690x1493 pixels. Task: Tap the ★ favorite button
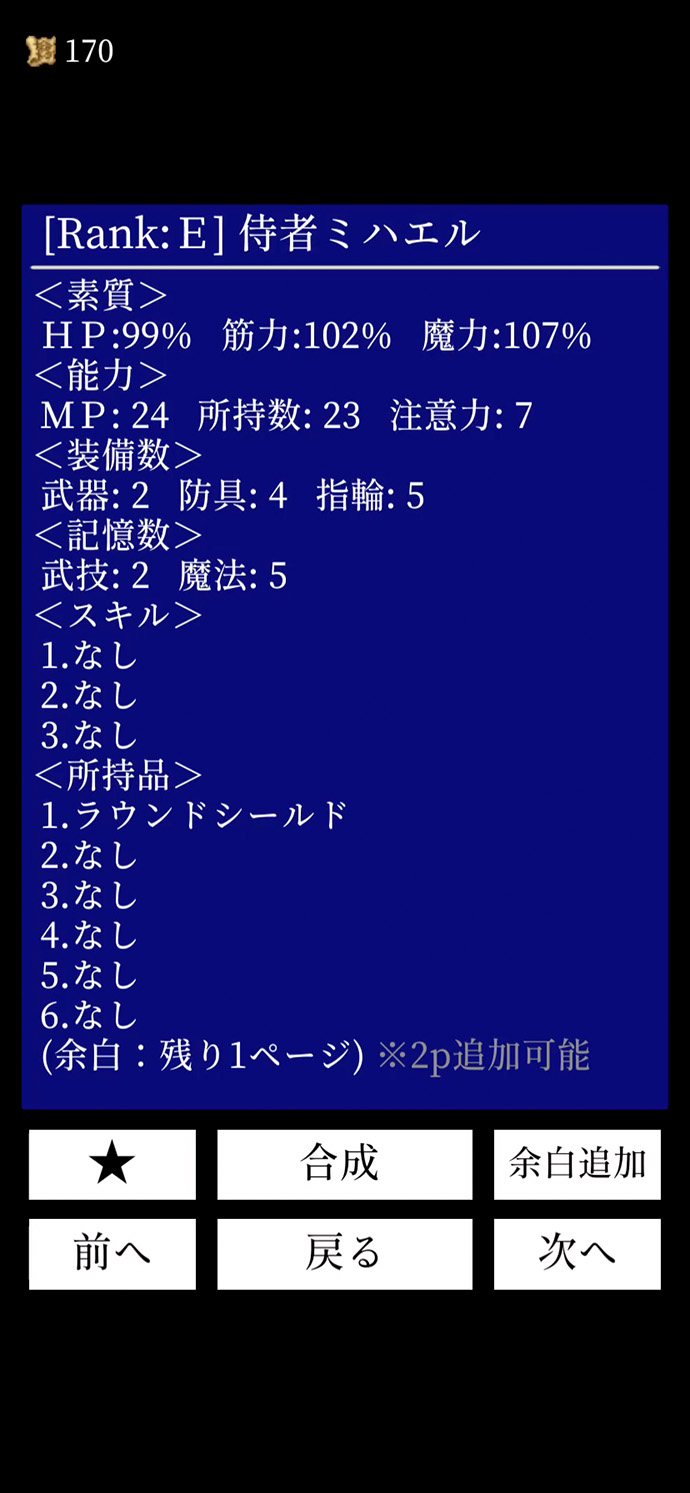112,1164
